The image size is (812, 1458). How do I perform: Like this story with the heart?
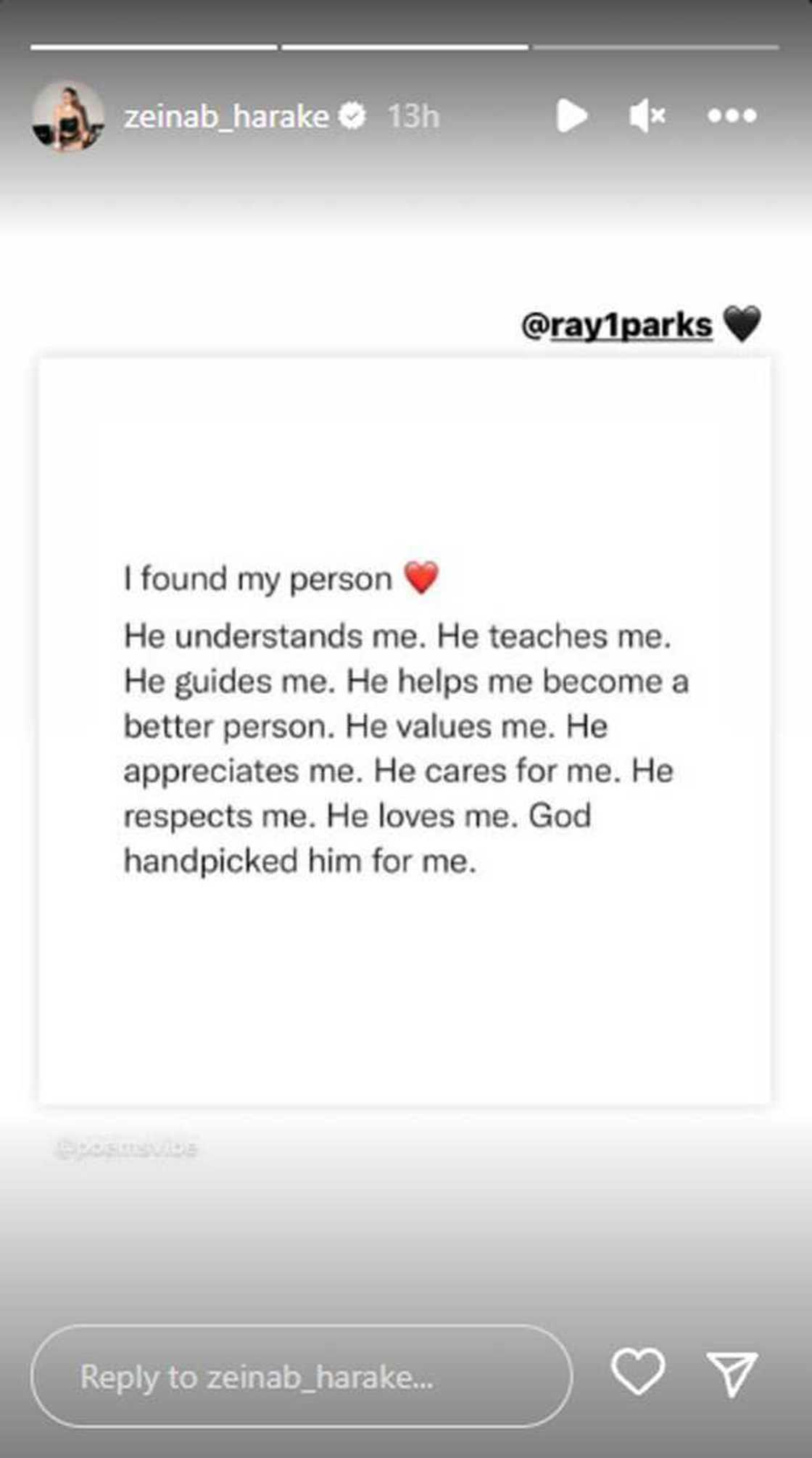tap(638, 1372)
